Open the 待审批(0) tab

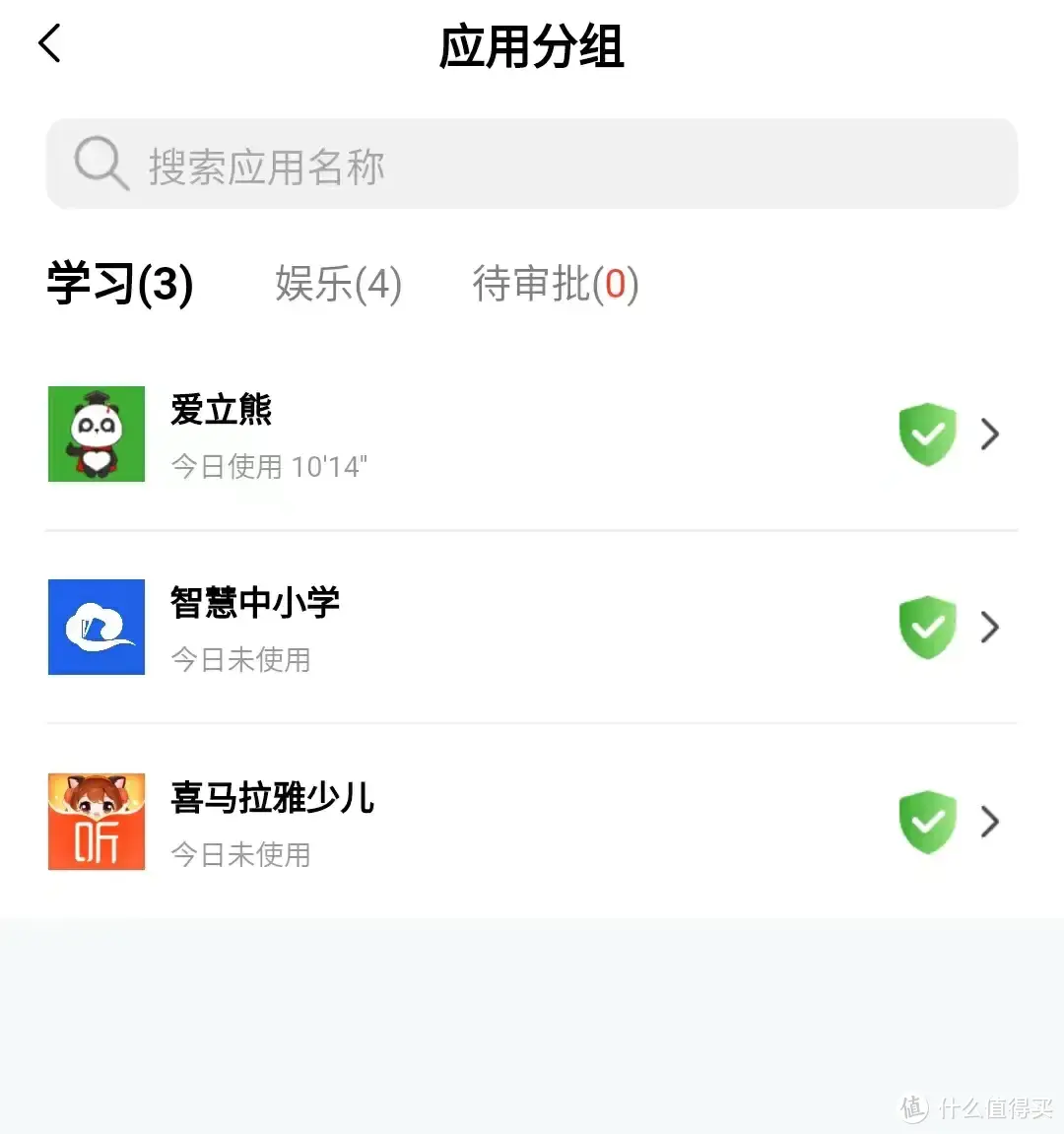pos(555,285)
